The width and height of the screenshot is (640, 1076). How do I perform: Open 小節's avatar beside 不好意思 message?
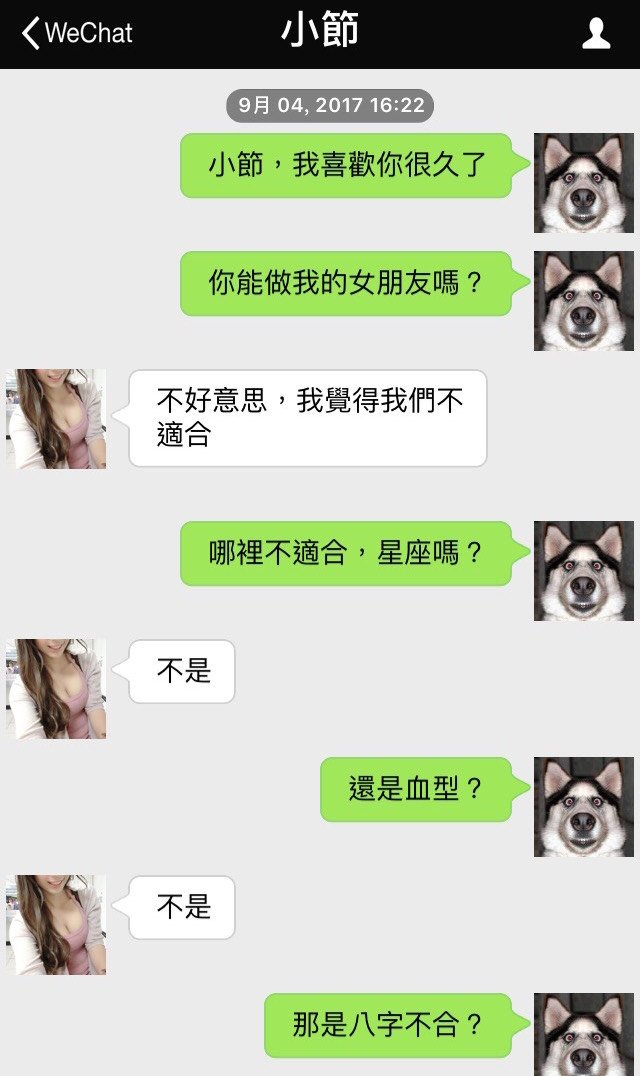tap(56, 419)
